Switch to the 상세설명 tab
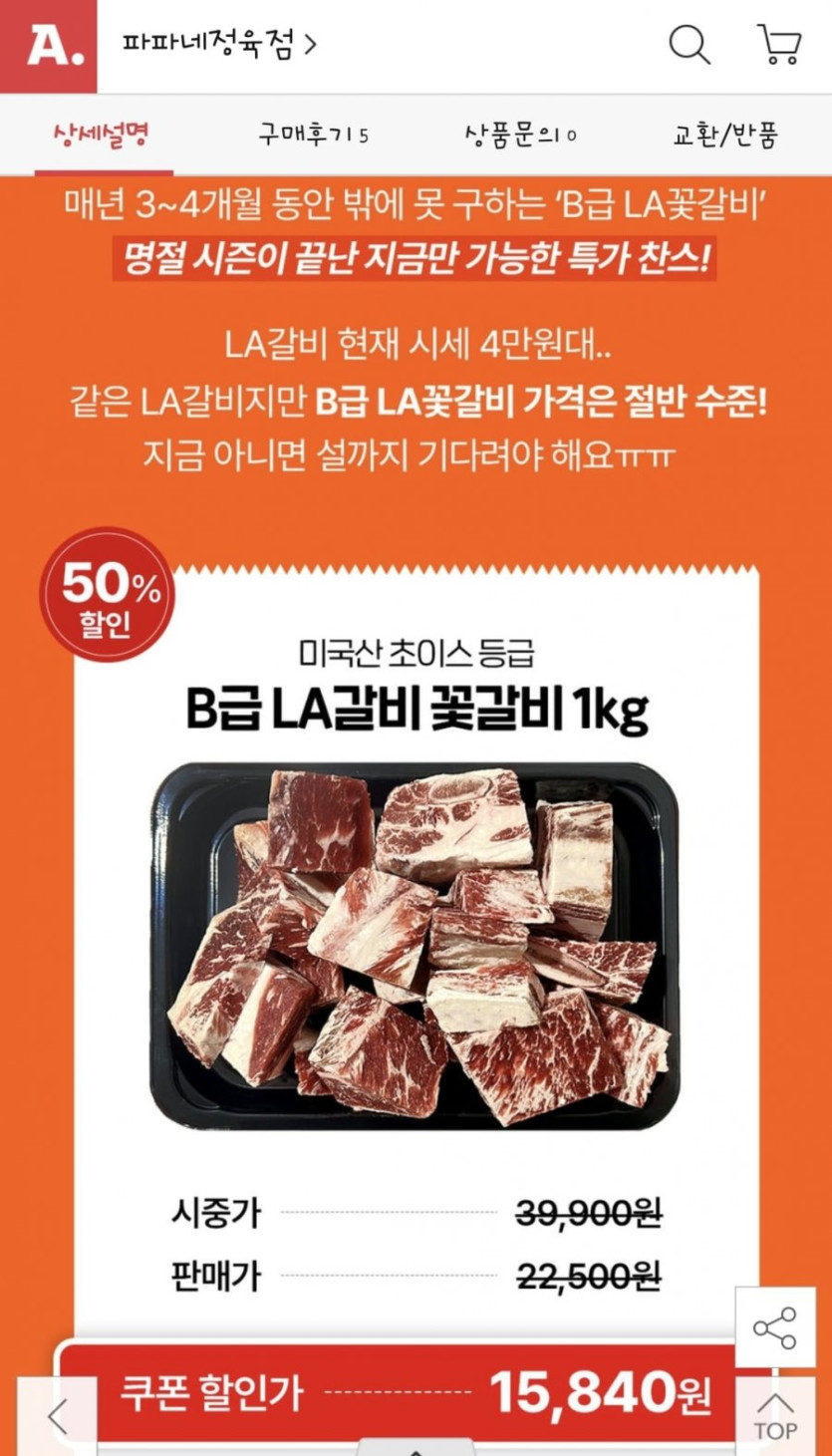This screenshot has height=1456, width=832. [x=102, y=135]
